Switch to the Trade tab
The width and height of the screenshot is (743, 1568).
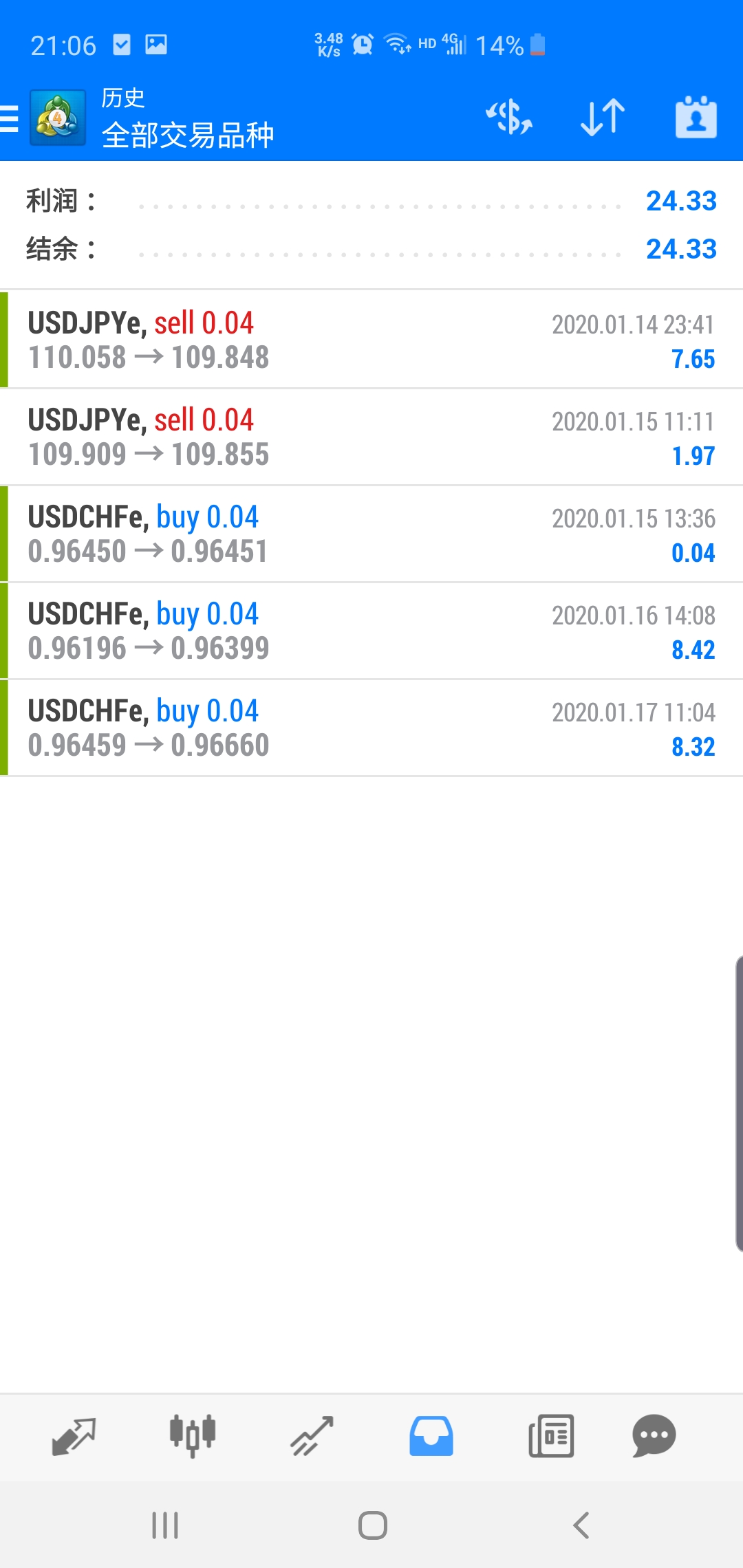click(x=312, y=1436)
